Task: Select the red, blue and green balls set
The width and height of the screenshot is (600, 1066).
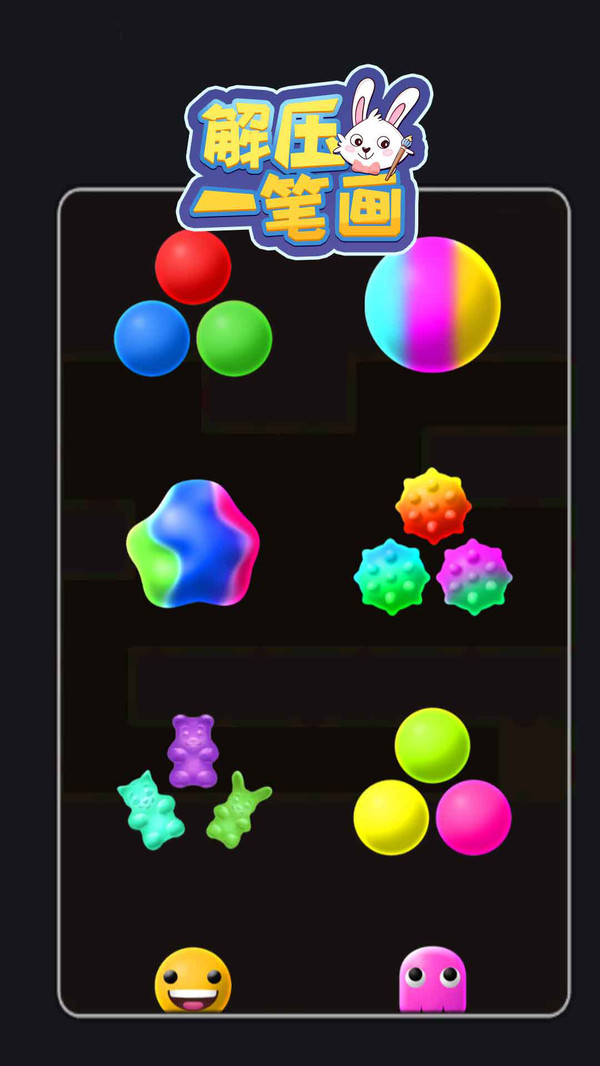Action: coord(193,305)
